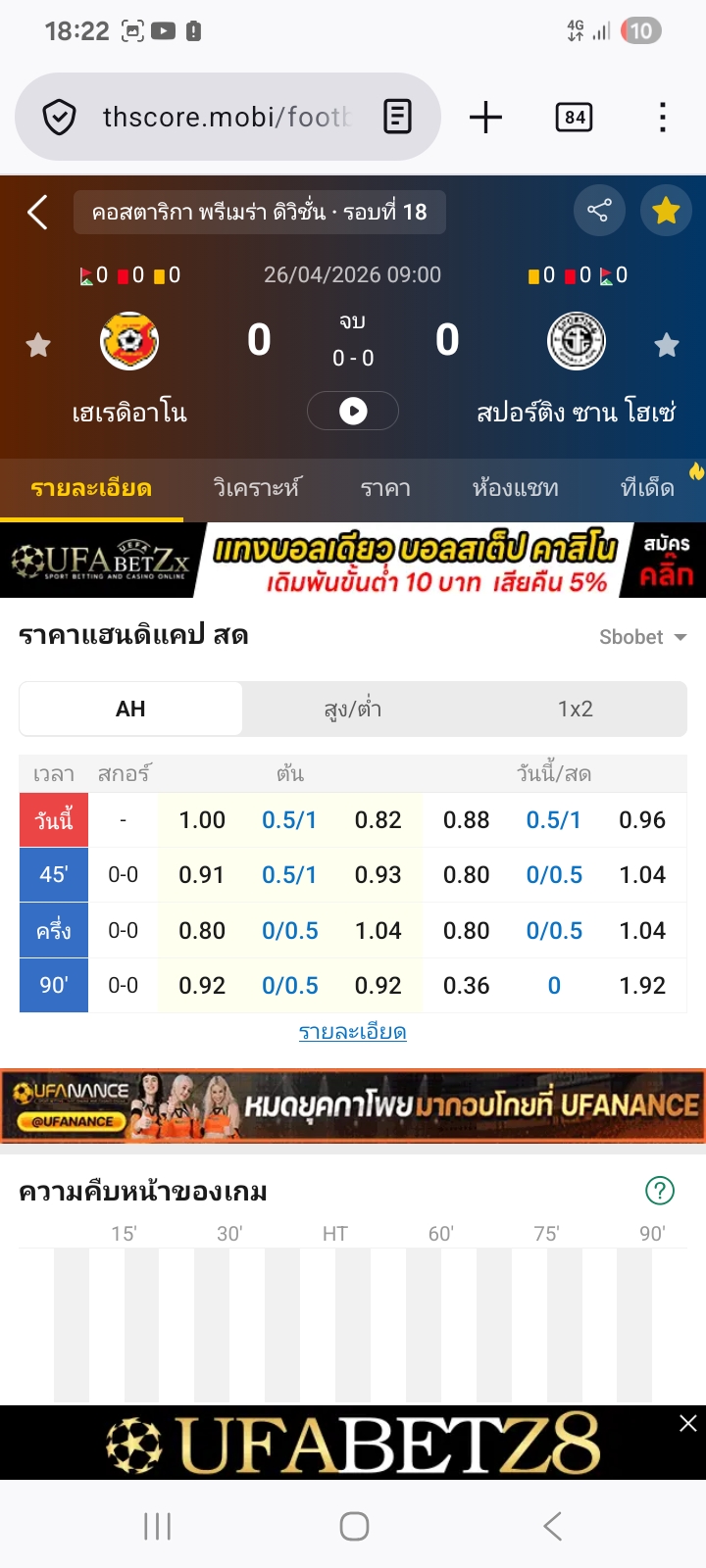This screenshot has height=1568, width=706.
Task: Open the Sbobet bookmaker dropdown
Action: tap(642, 637)
